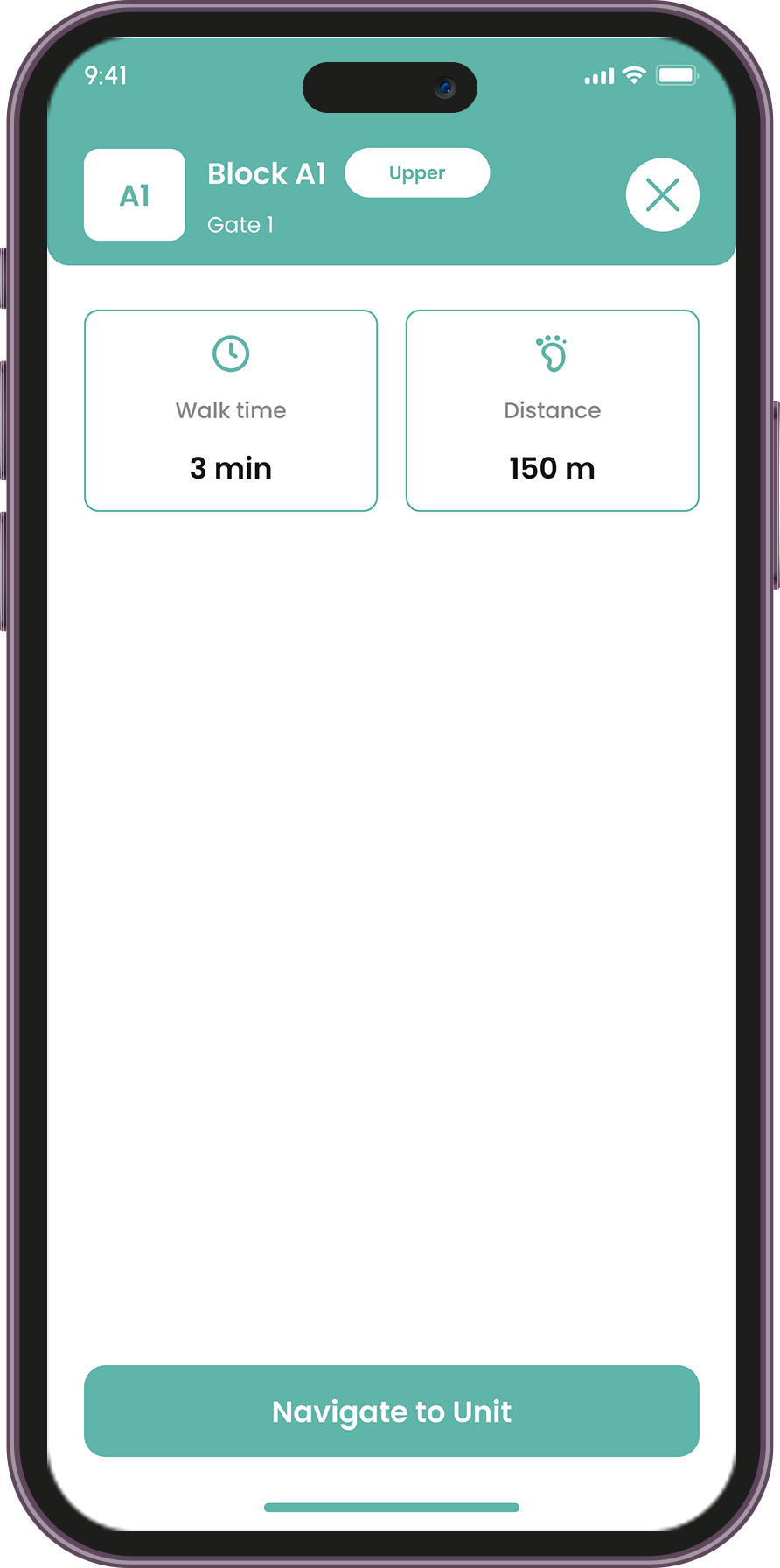Start navigation with Navigate to Unit
This screenshot has height=1568, width=780.
click(x=391, y=1410)
